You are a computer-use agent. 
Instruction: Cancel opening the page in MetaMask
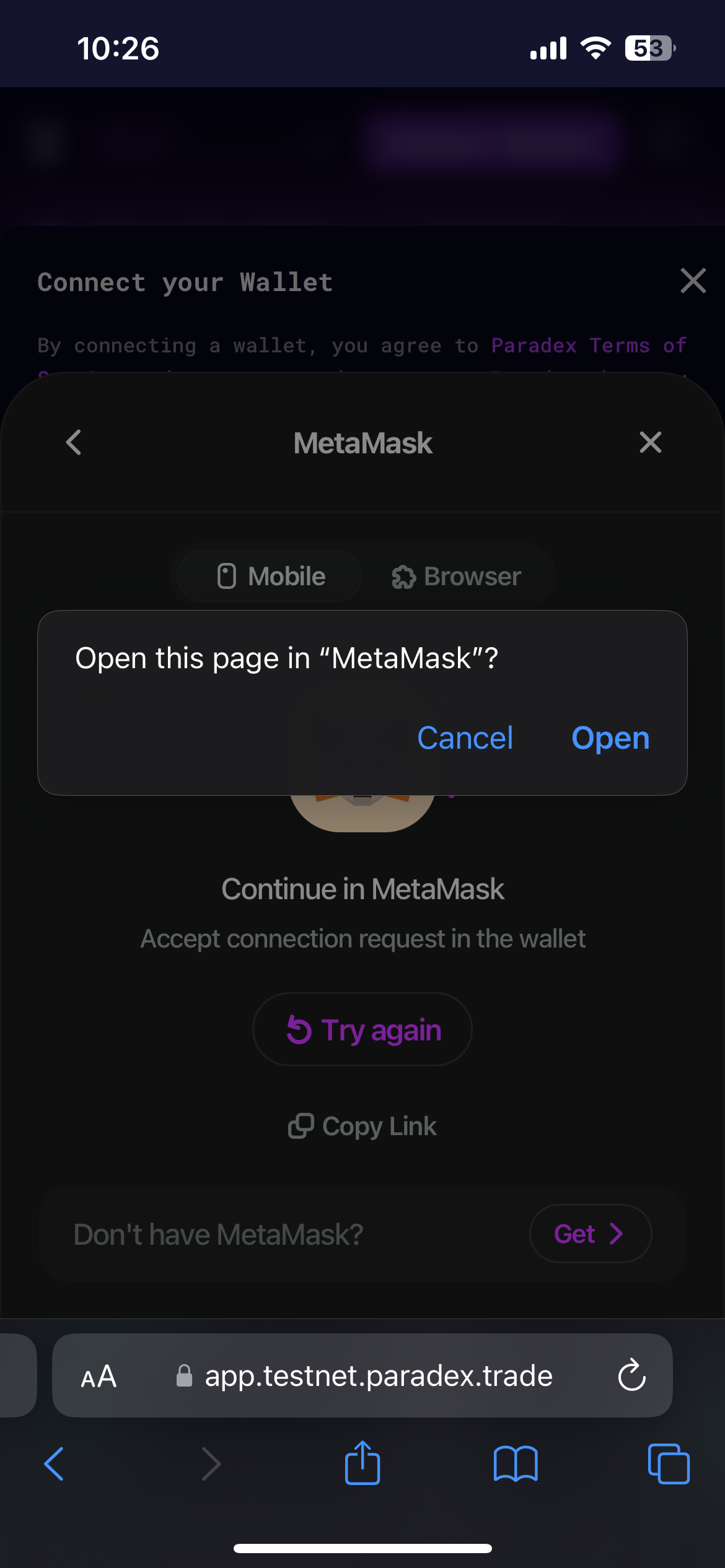[465, 738]
